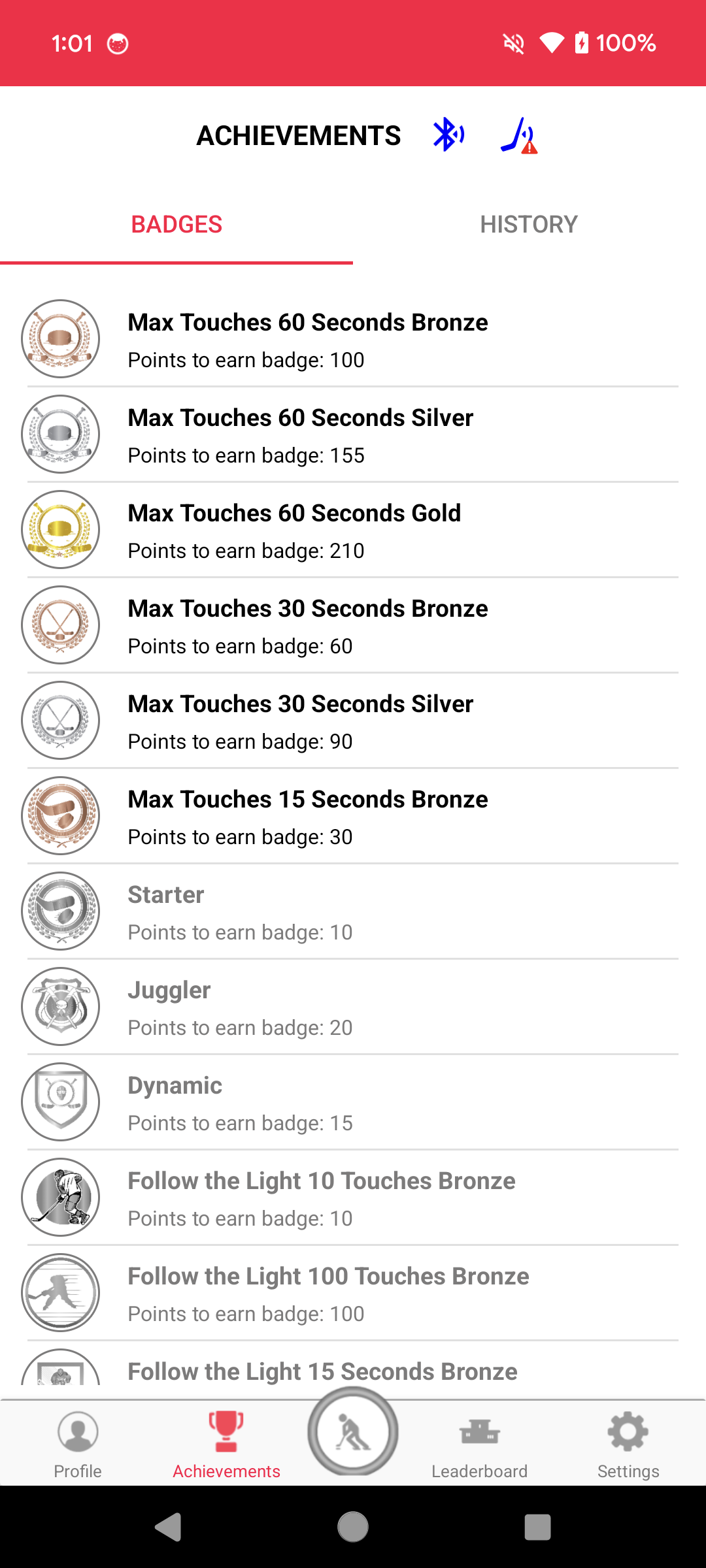Tap the system back button
This screenshot has height=1568, width=706.
point(168,1527)
